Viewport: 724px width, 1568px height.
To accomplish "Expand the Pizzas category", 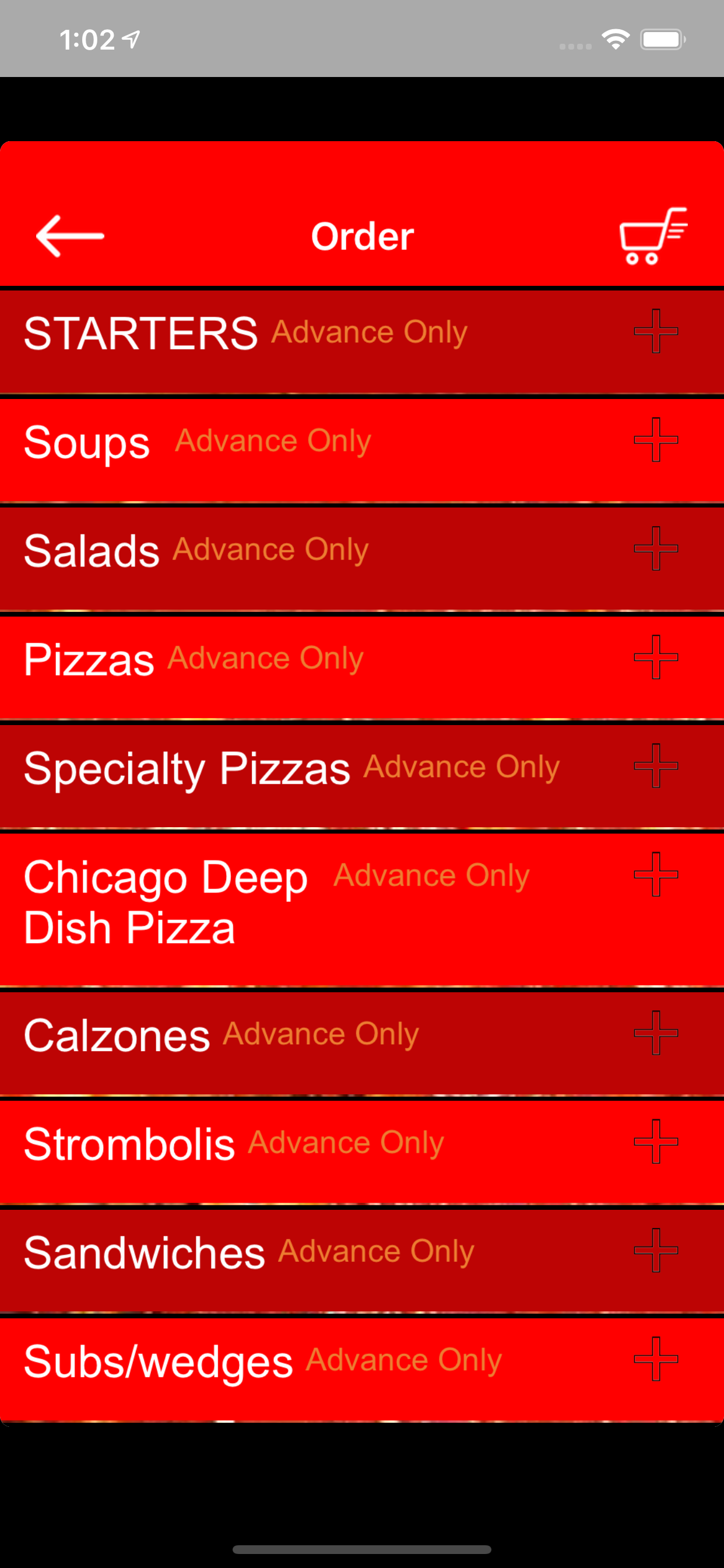I will click(x=656, y=657).
